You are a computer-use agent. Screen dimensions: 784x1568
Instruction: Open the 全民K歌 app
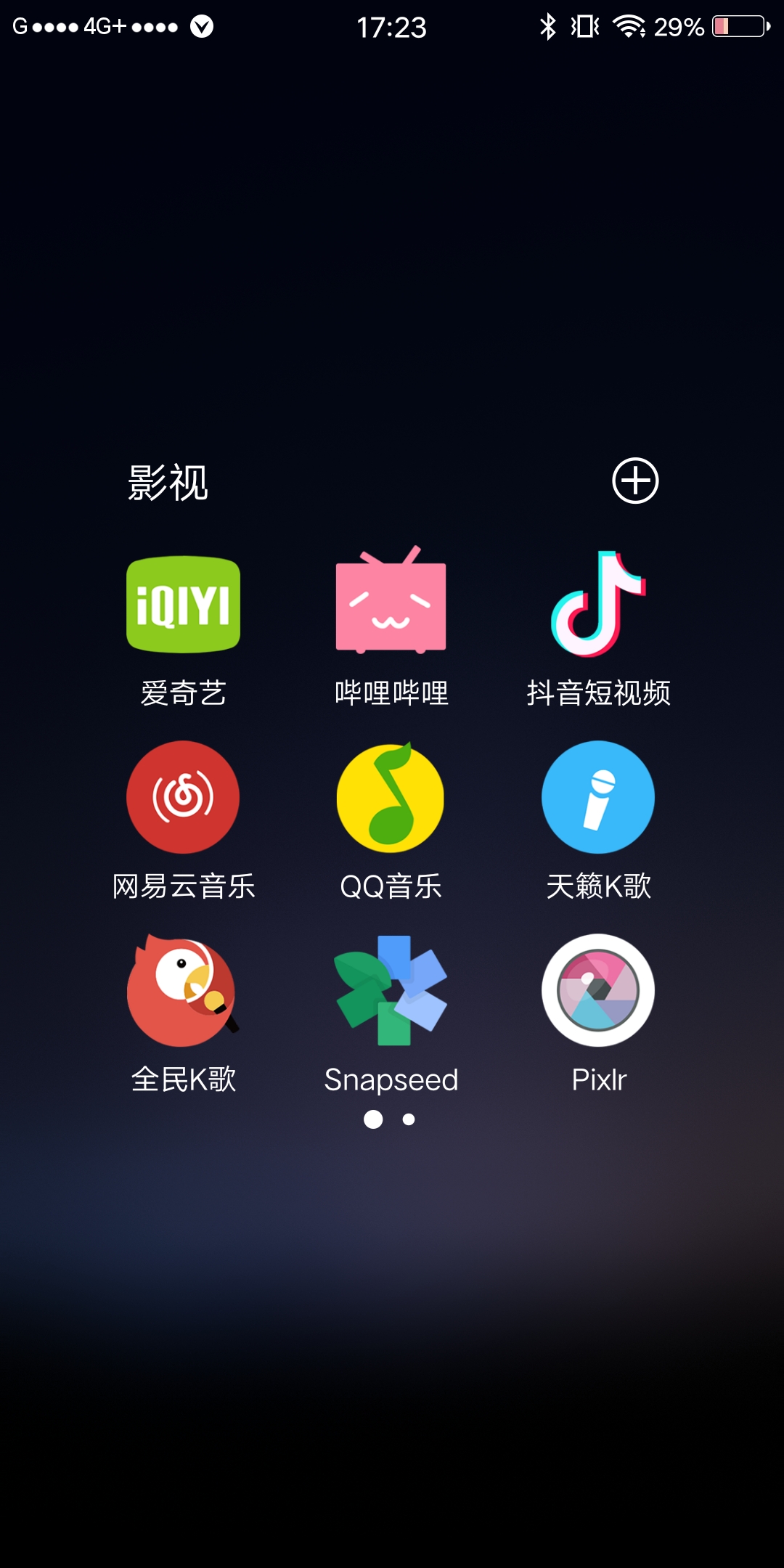[183, 990]
